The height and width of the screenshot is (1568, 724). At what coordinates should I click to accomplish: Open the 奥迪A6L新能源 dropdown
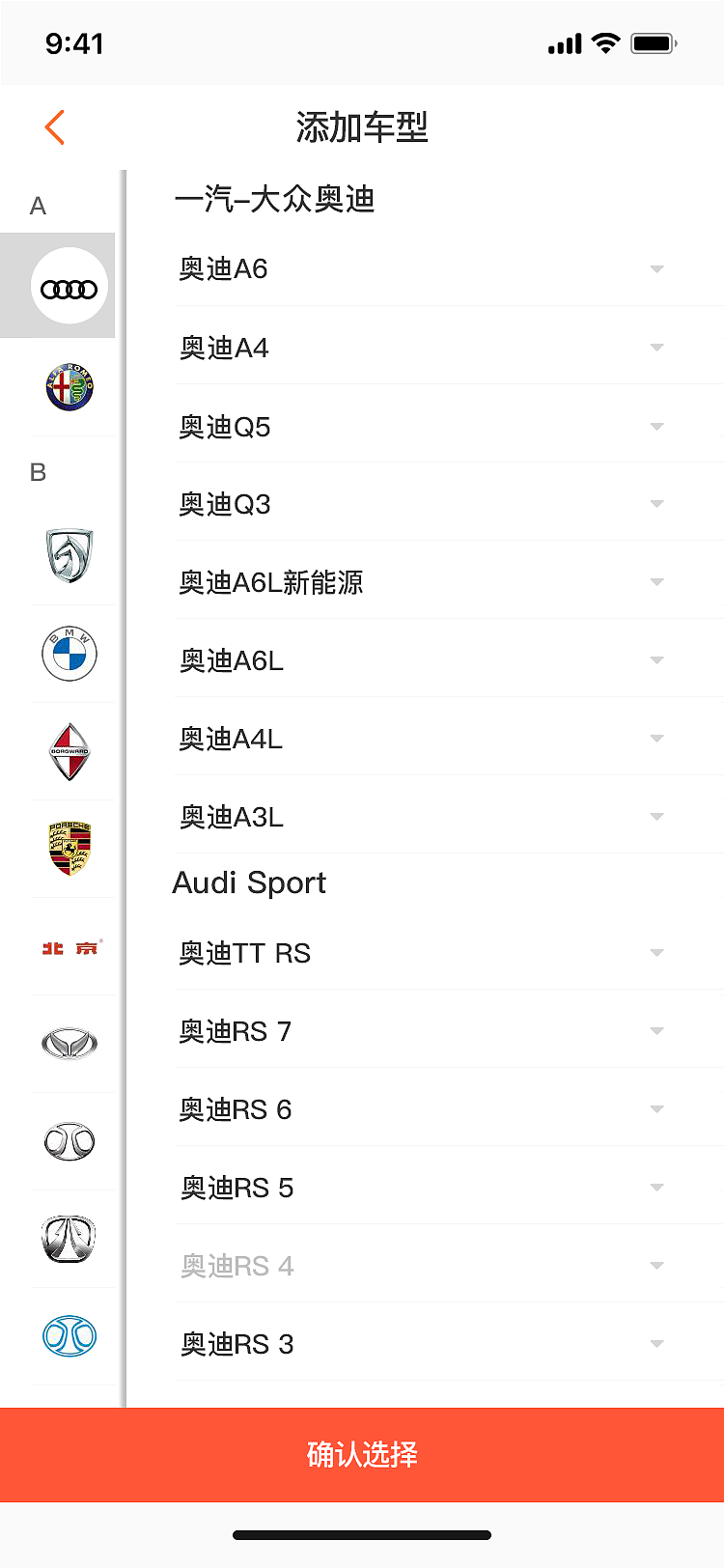pyautogui.click(x=656, y=581)
